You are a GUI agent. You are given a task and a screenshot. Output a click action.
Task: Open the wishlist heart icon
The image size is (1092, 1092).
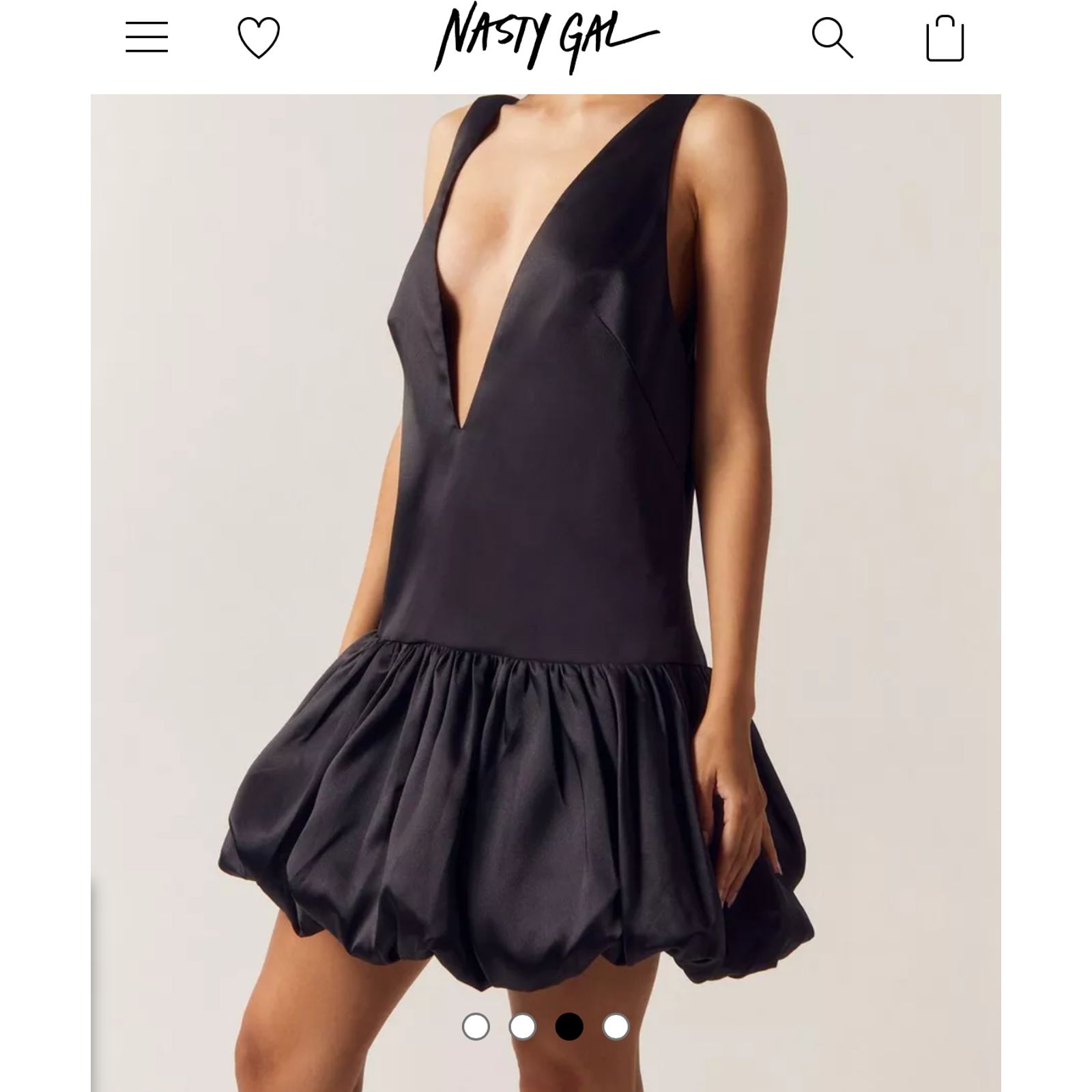259,38
